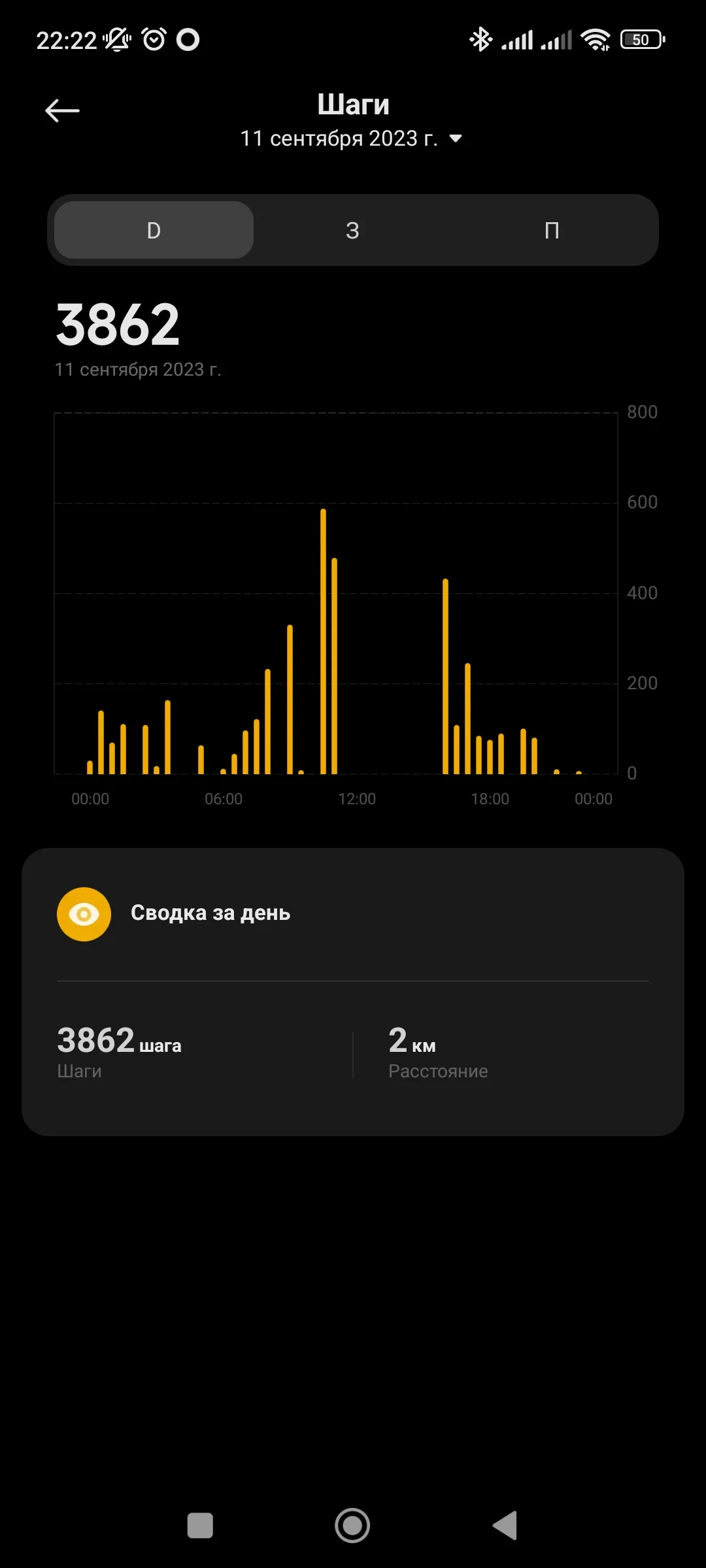Open the date picker via the chevron
The height and width of the screenshot is (1568, 706).
tap(455, 139)
